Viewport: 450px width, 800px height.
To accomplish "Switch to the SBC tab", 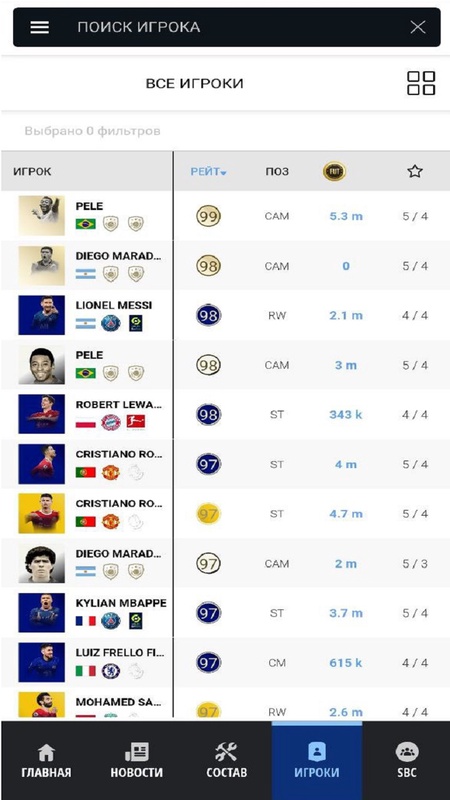I will coord(407,760).
